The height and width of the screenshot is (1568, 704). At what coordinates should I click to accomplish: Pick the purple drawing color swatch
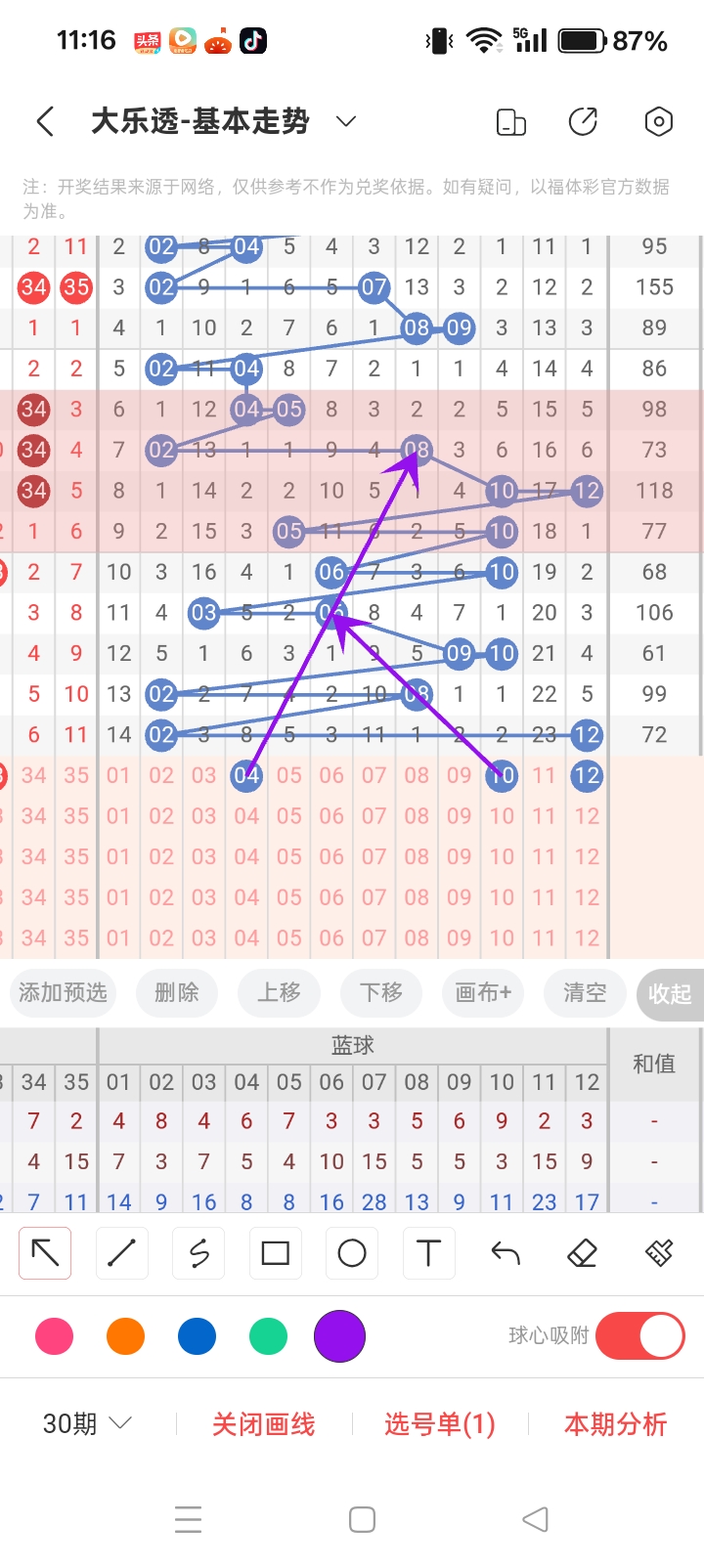pyautogui.click(x=339, y=1335)
